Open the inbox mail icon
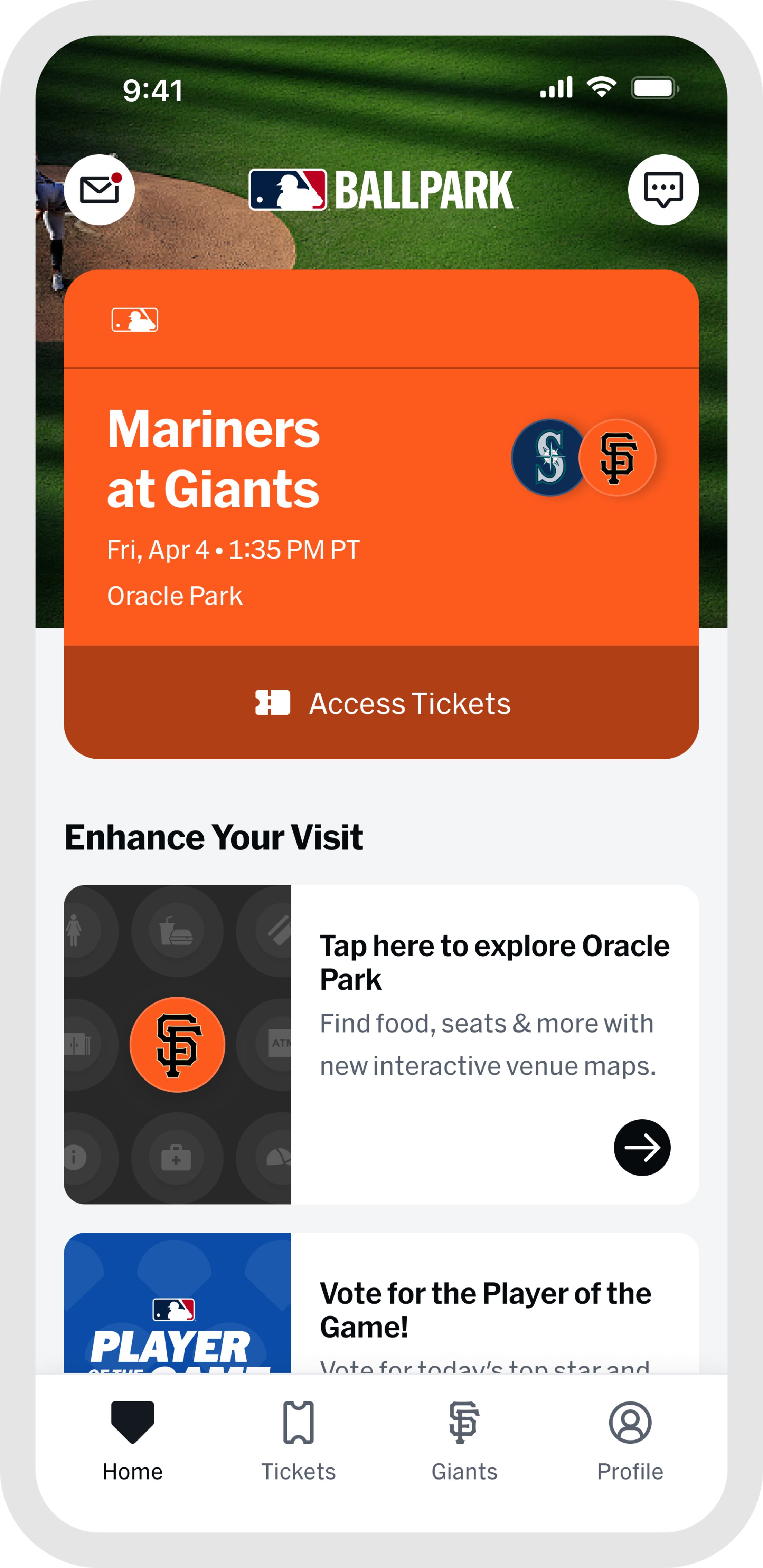This screenshot has height=1568, width=763. click(x=99, y=190)
